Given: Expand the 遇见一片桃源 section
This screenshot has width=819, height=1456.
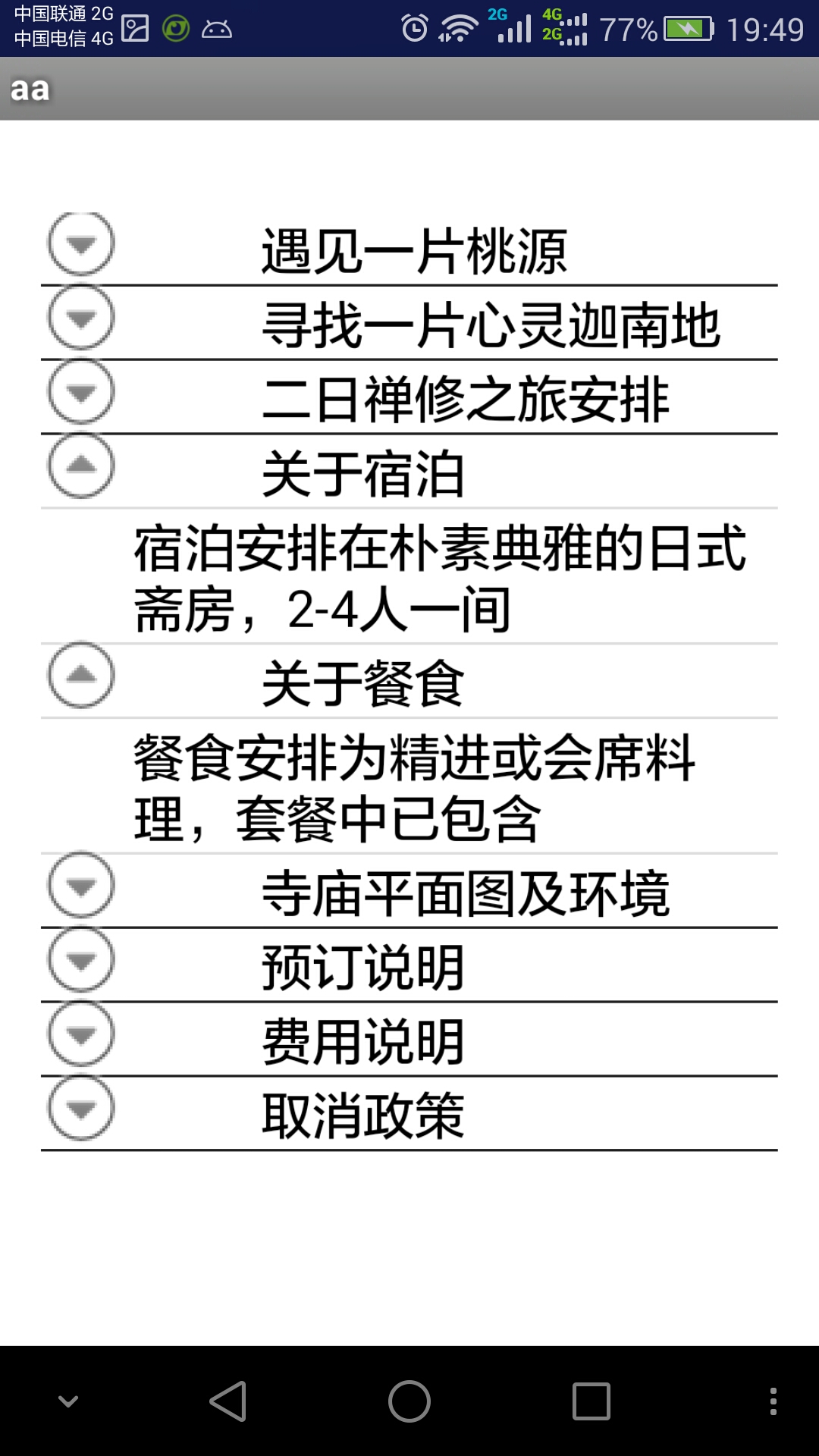Looking at the screenshot, I should pyautogui.click(x=409, y=249).
